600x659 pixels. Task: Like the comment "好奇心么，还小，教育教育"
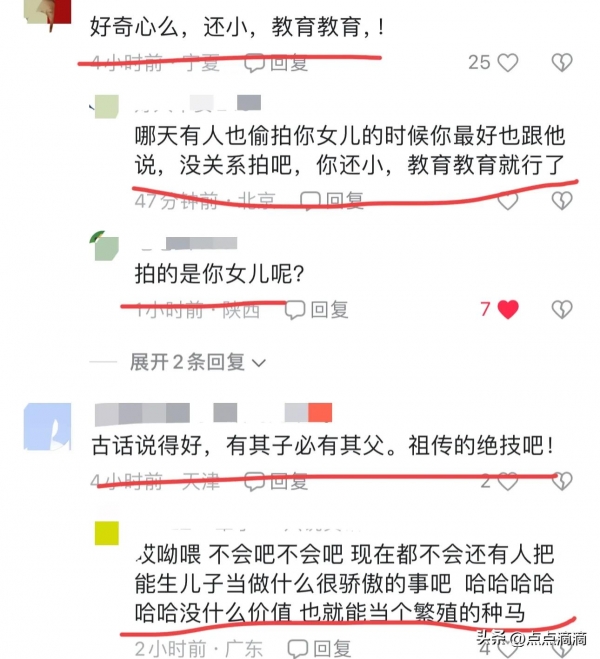tap(509, 62)
